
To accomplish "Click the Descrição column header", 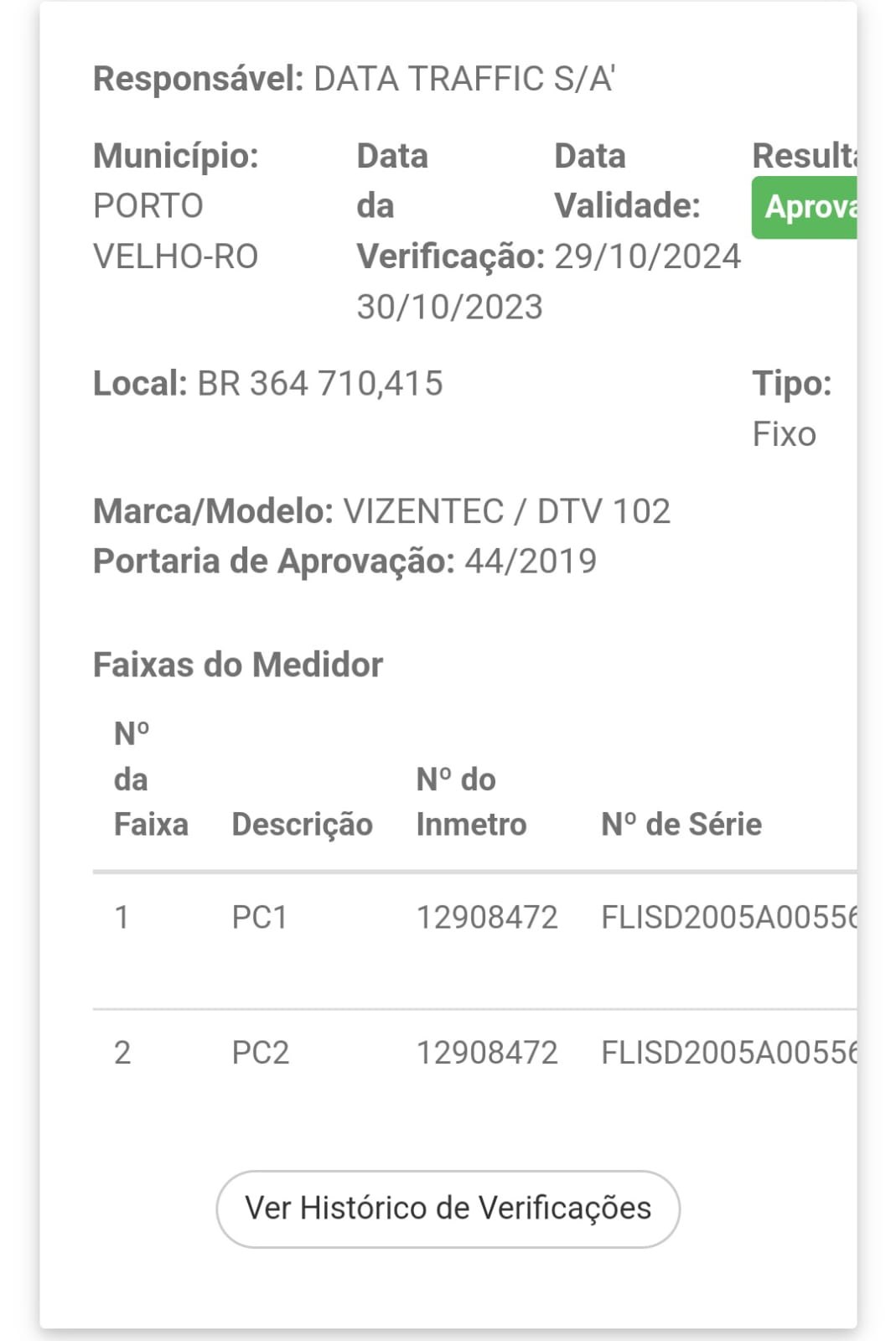I will coord(302,823).
